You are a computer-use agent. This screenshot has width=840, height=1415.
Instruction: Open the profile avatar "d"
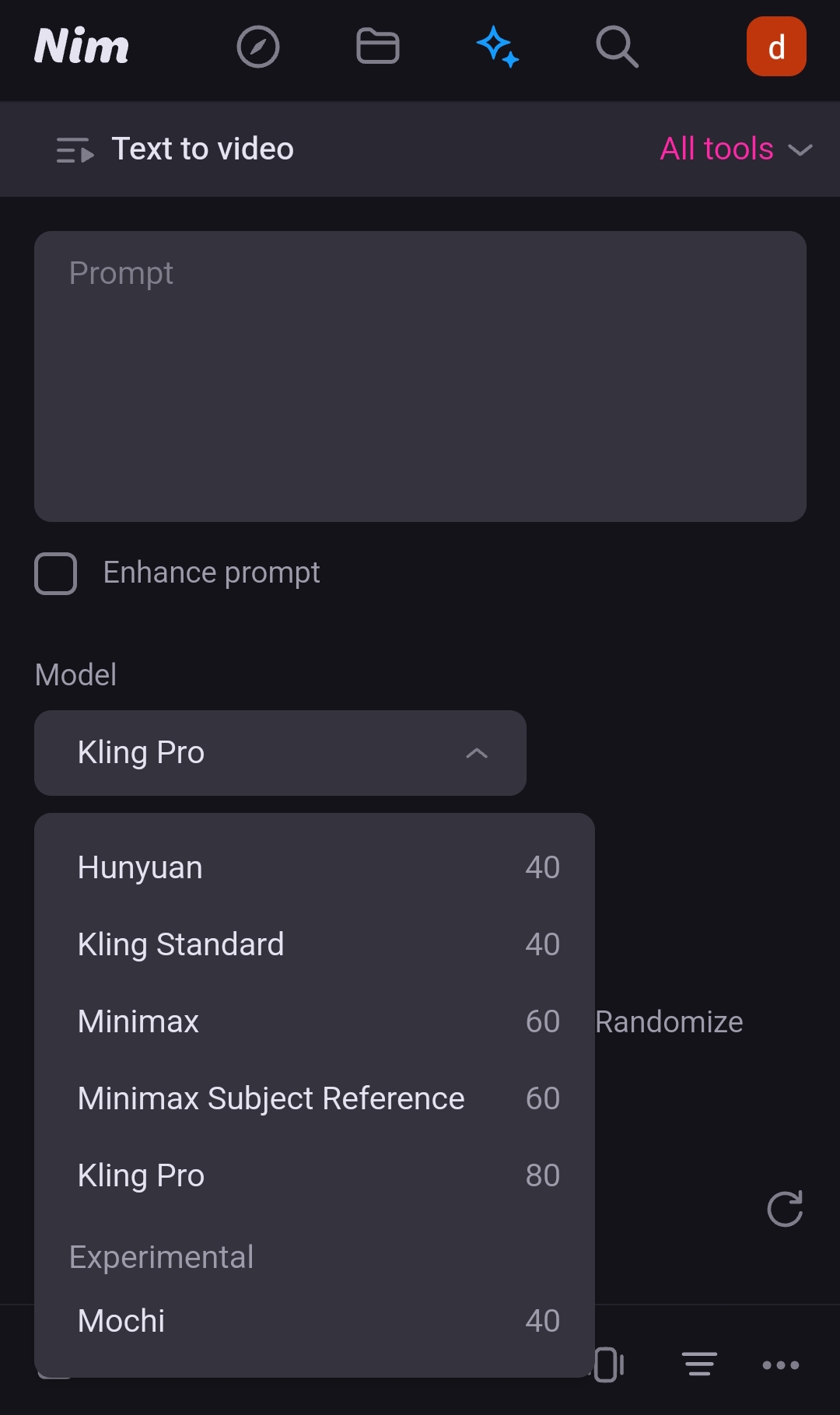click(776, 47)
